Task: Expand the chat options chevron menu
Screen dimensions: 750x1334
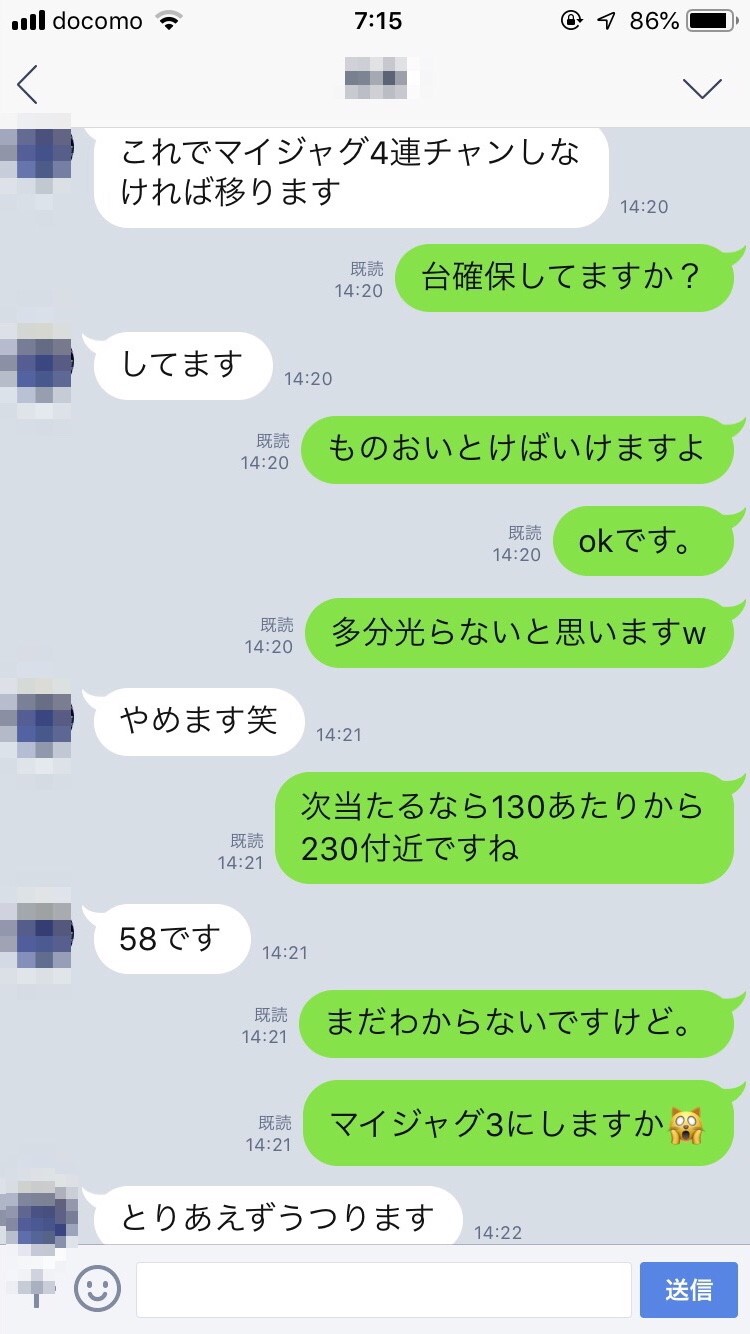Action: pyautogui.click(x=702, y=88)
